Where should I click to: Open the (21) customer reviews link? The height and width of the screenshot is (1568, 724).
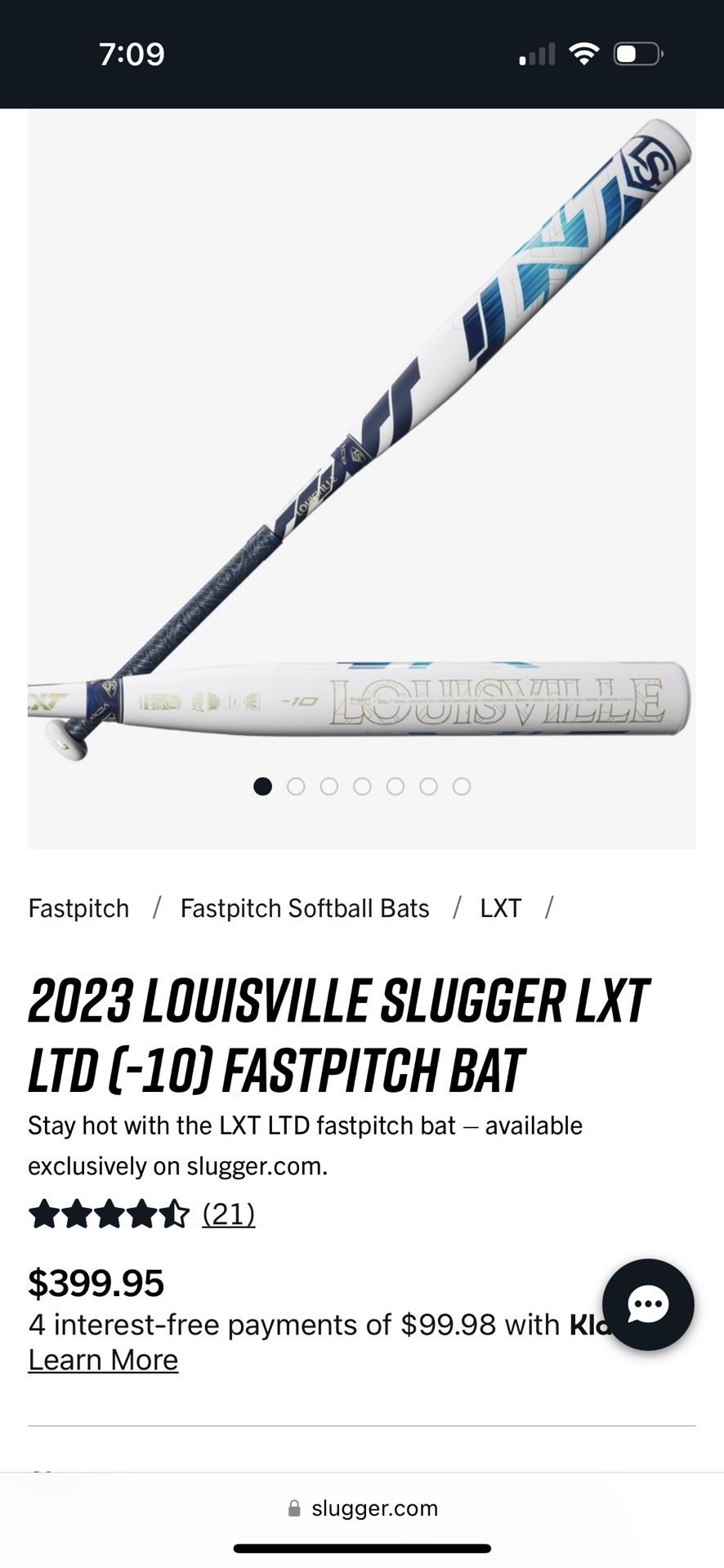228,1214
